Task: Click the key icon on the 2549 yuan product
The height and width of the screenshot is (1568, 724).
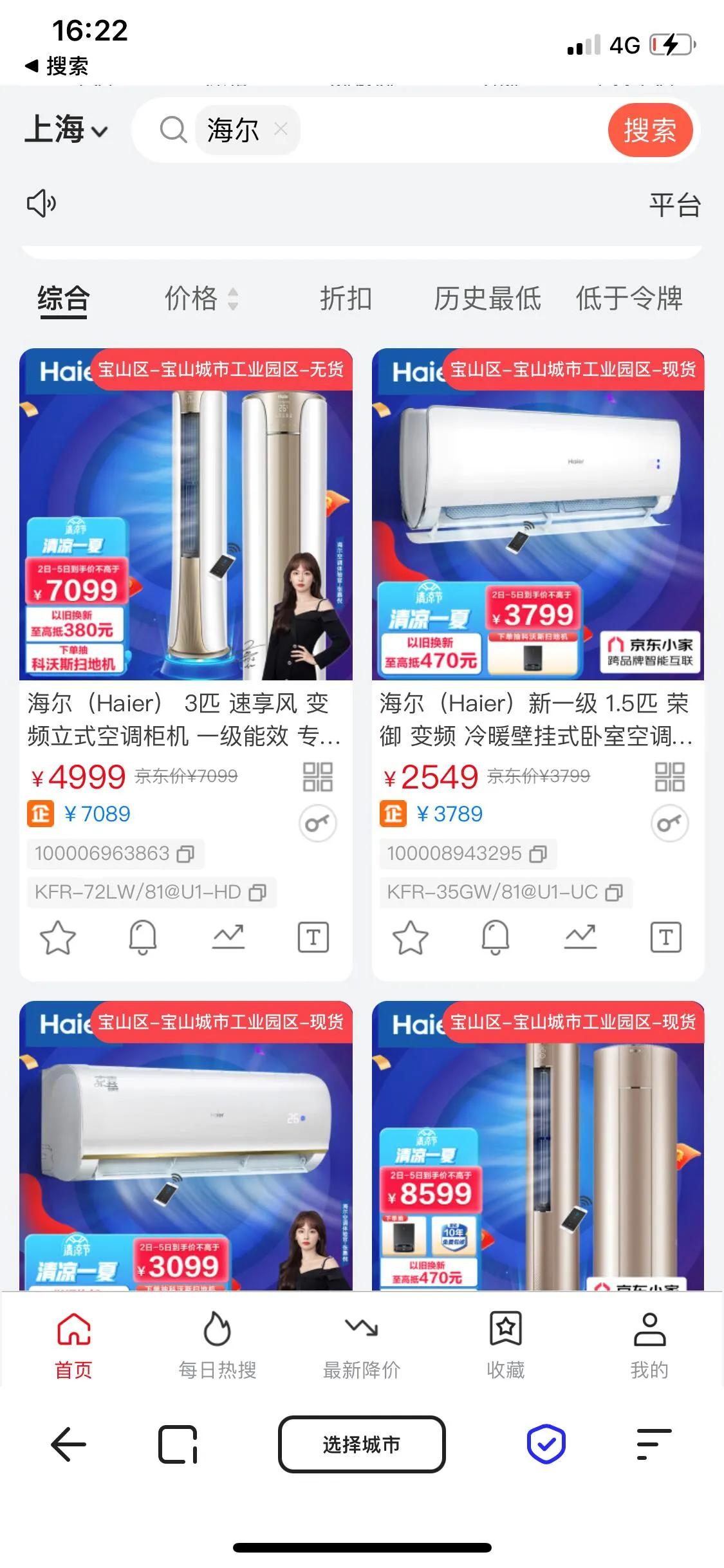Action: pyautogui.click(x=669, y=823)
